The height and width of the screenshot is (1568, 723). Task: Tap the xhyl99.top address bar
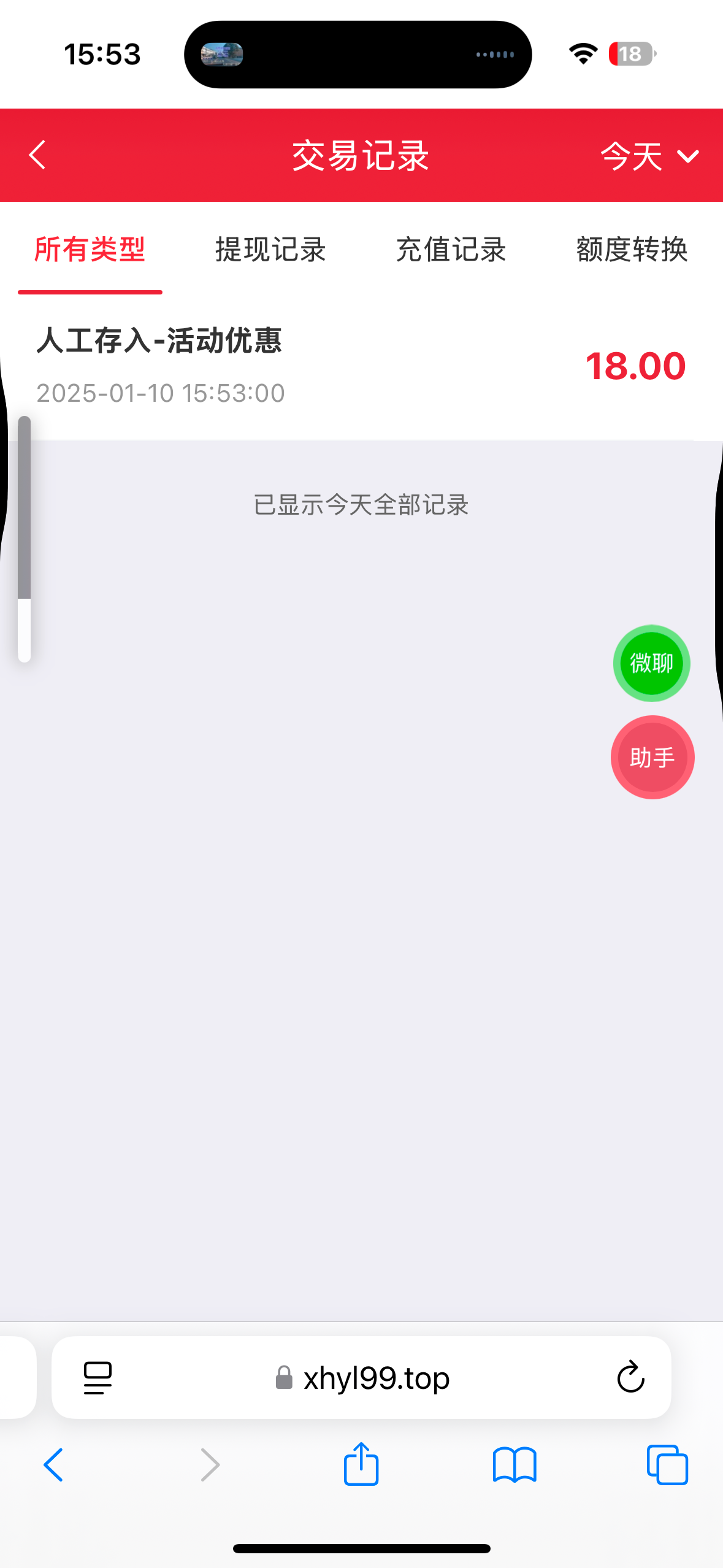[x=362, y=1378]
